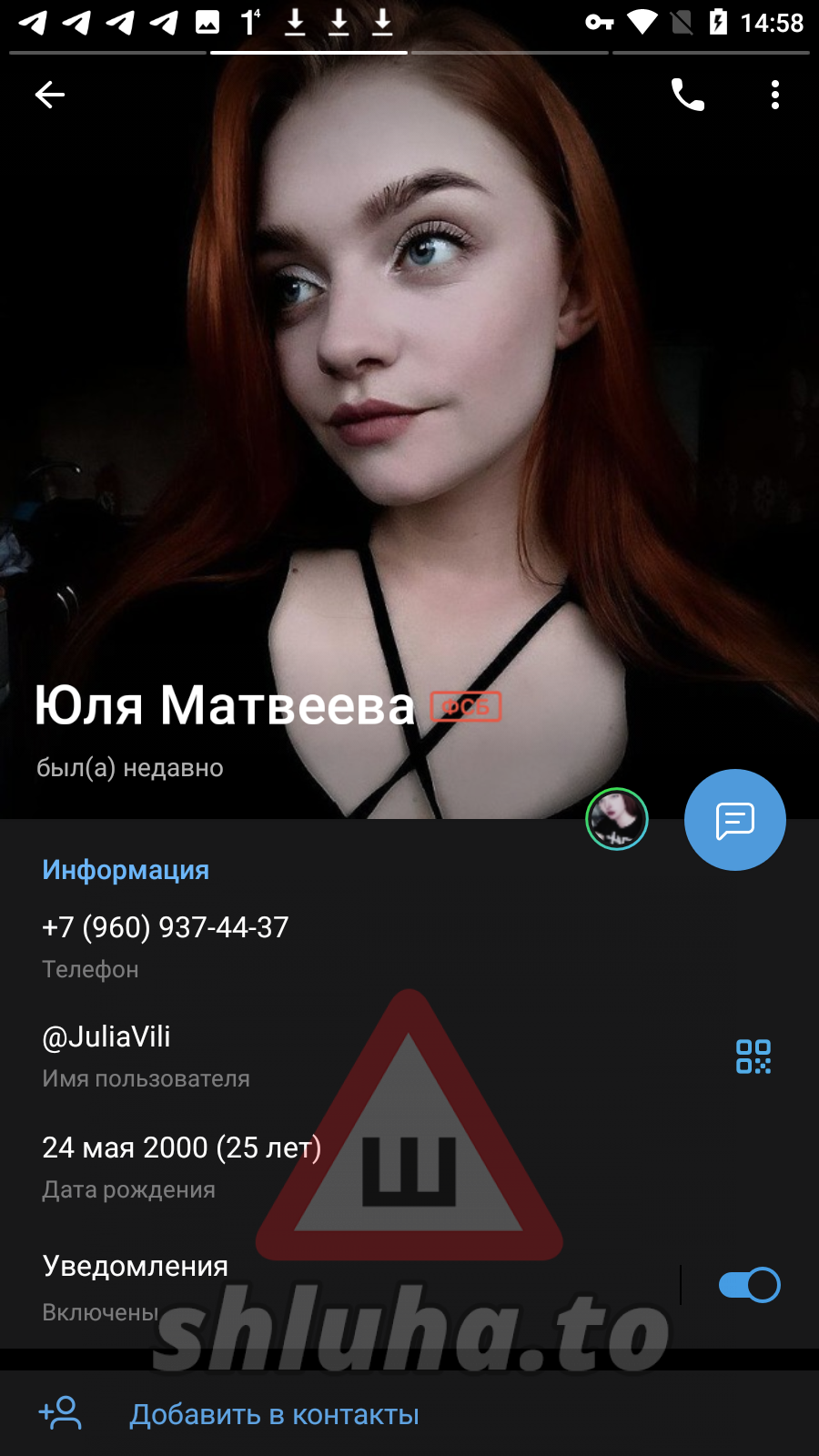819x1456 pixels.
Task: Select Добавить в контакты
Action: 273,1414
